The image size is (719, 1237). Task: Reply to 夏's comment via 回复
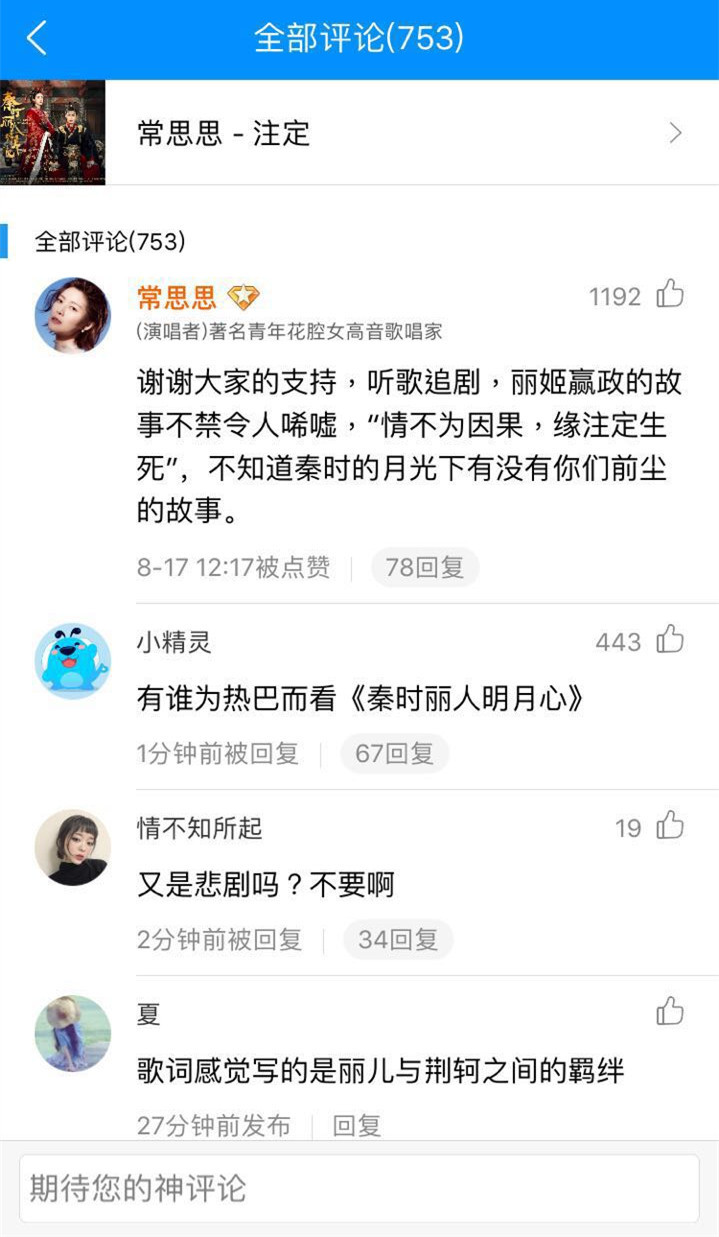(357, 1126)
